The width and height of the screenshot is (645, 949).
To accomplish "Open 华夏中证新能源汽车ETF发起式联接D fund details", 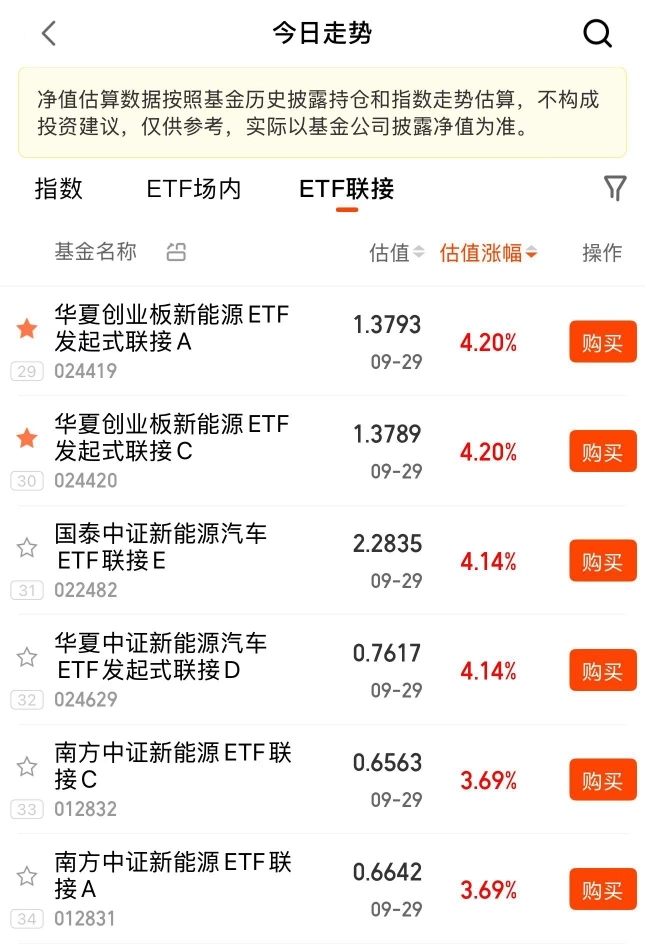I will 160,656.
